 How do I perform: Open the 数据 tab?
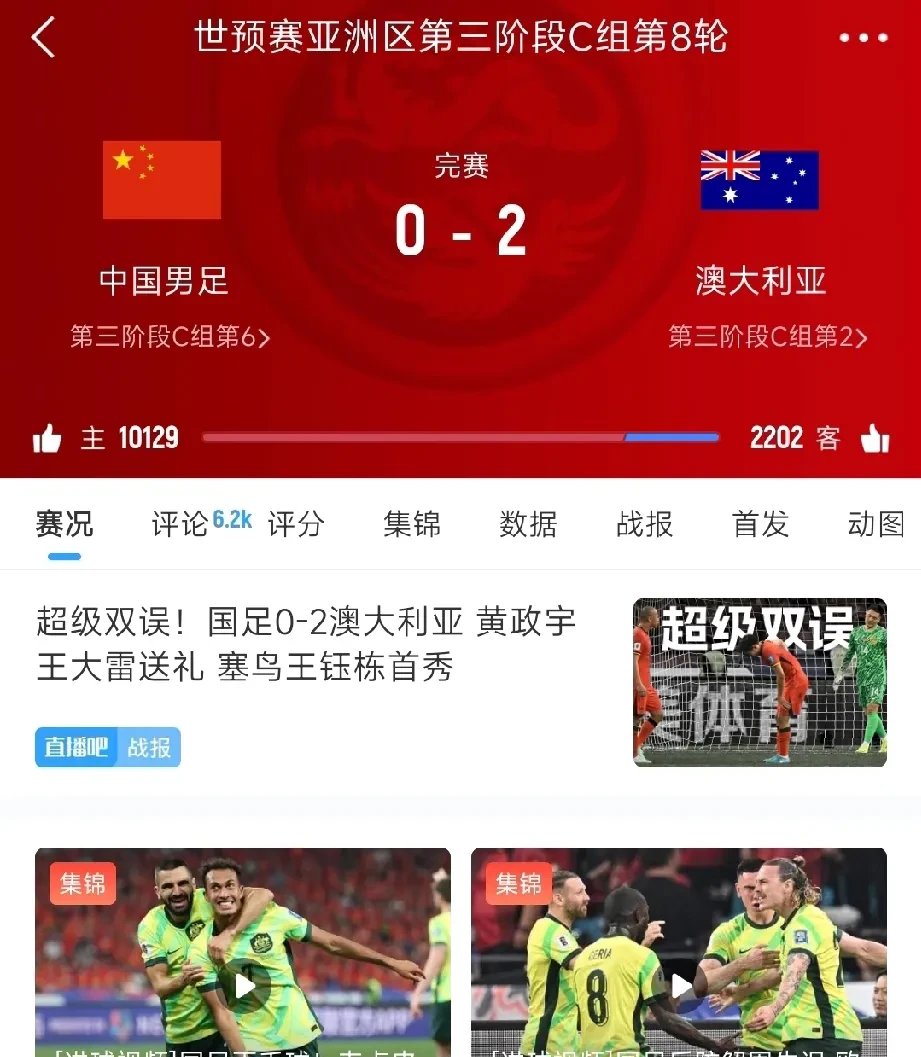click(528, 524)
